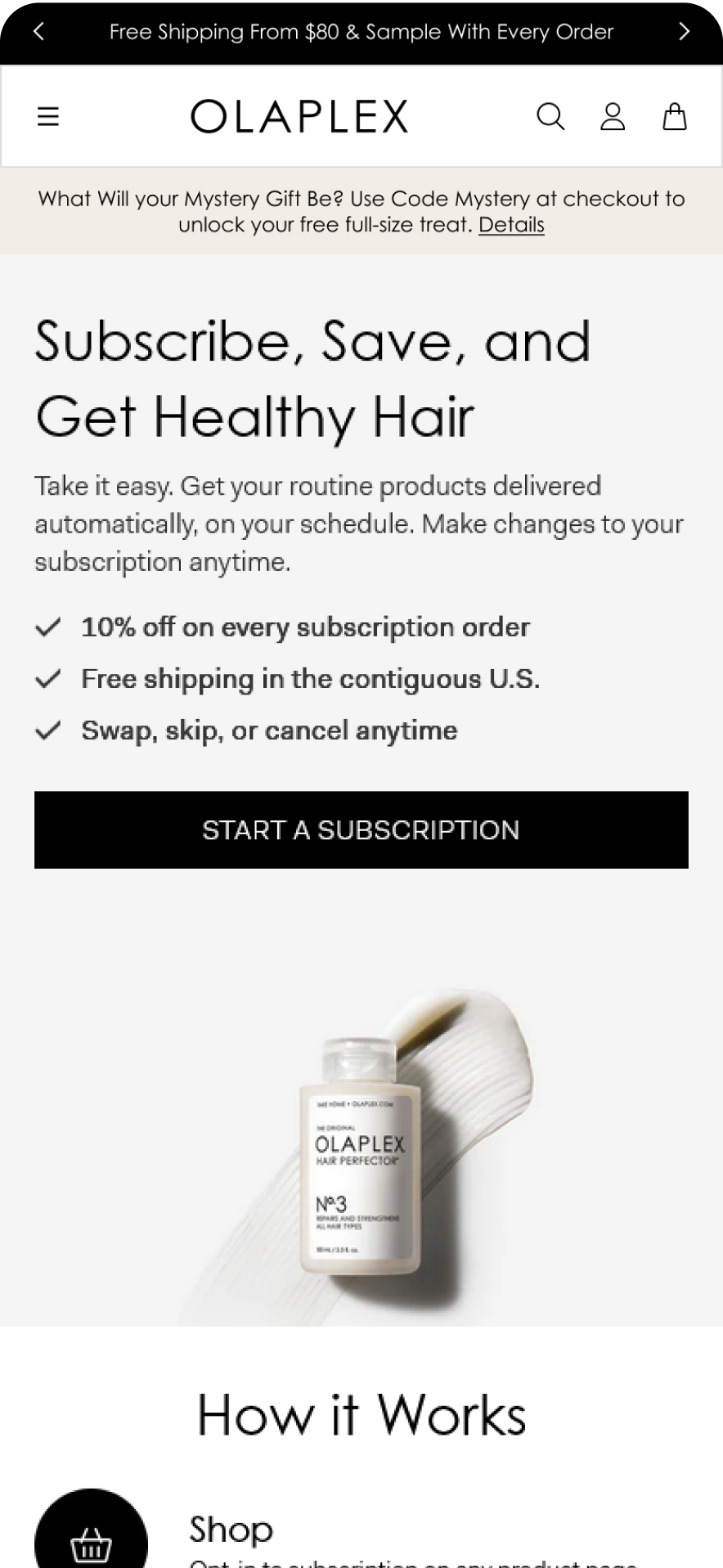
Task: Open the Mystery Gift Details link
Action: (x=511, y=224)
